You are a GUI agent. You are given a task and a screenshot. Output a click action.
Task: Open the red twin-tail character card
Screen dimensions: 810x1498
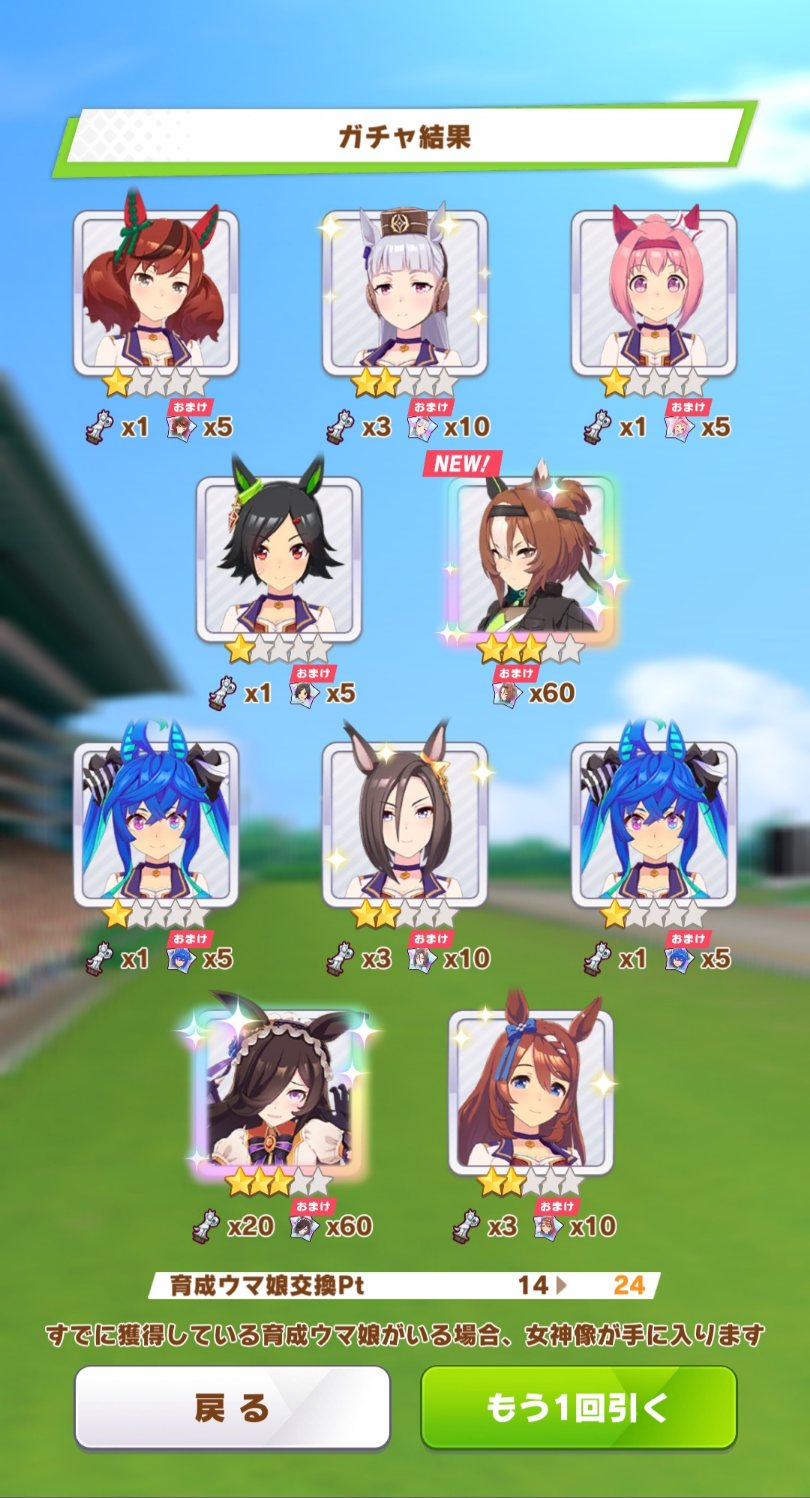coord(156,292)
